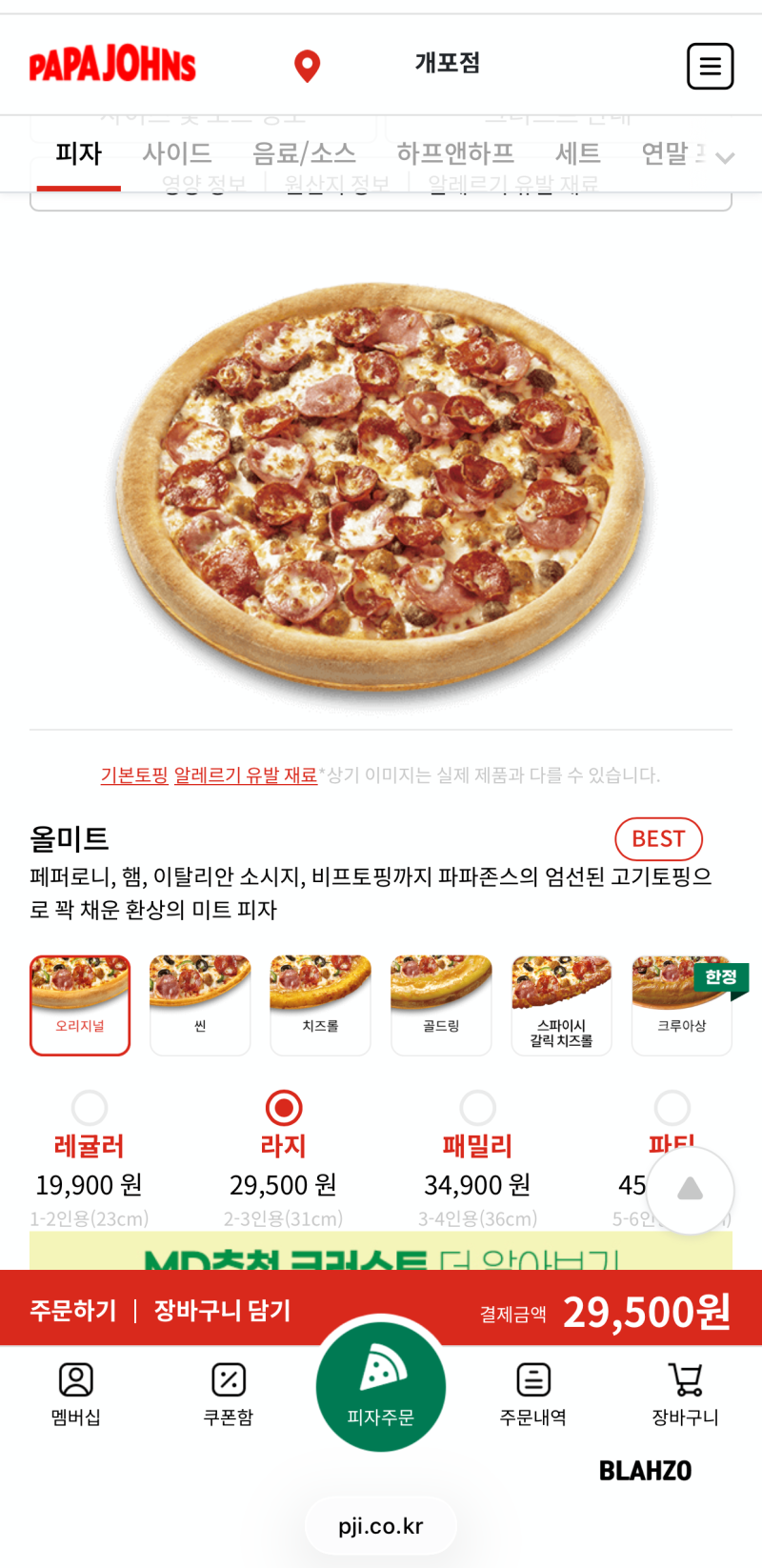Tap the scroll-to-top arrow button
Screen dimensions: 762x1568
pyautogui.click(x=690, y=1190)
